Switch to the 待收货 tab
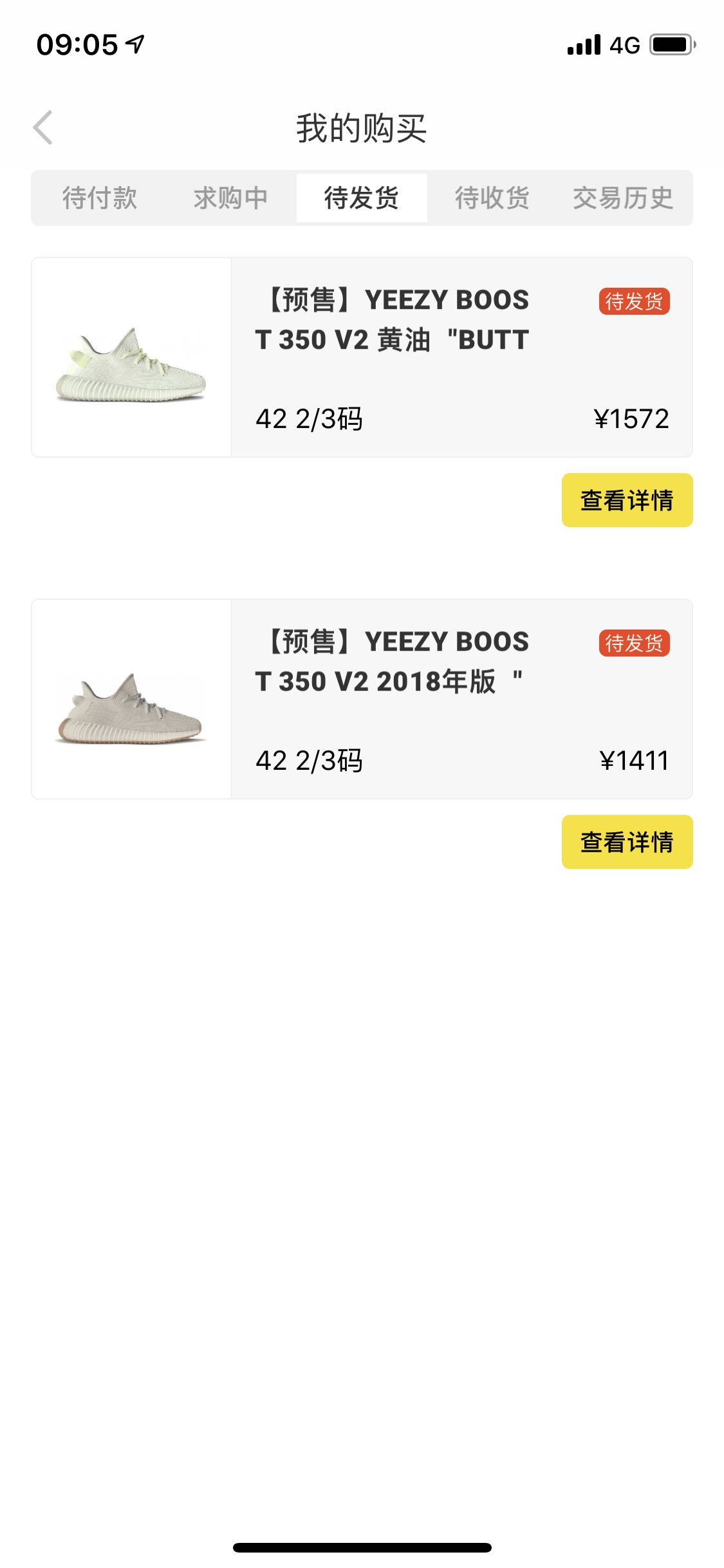724x1568 pixels. tap(492, 198)
